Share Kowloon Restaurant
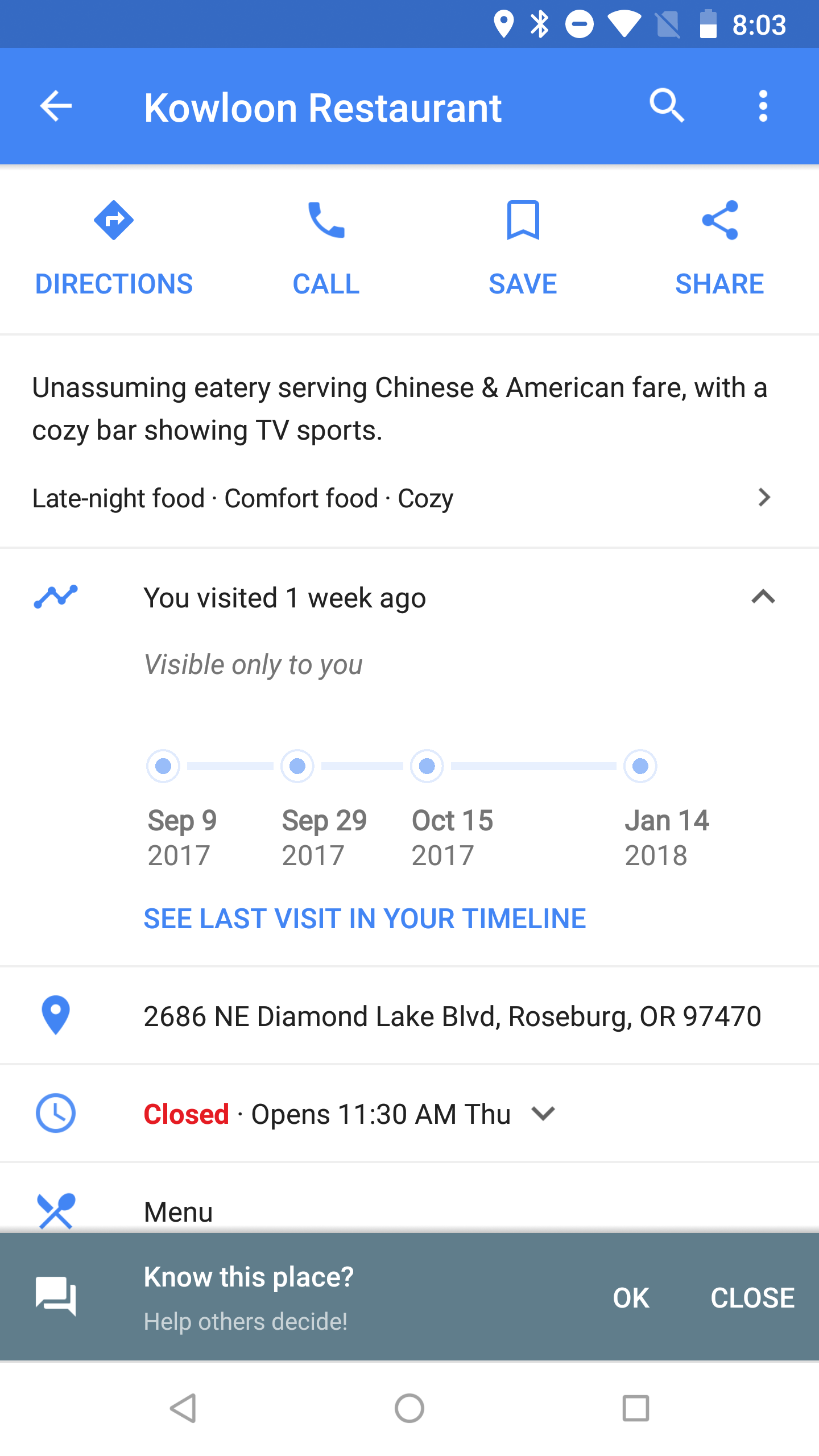The image size is (819, 1456). [x=719, y=249]
